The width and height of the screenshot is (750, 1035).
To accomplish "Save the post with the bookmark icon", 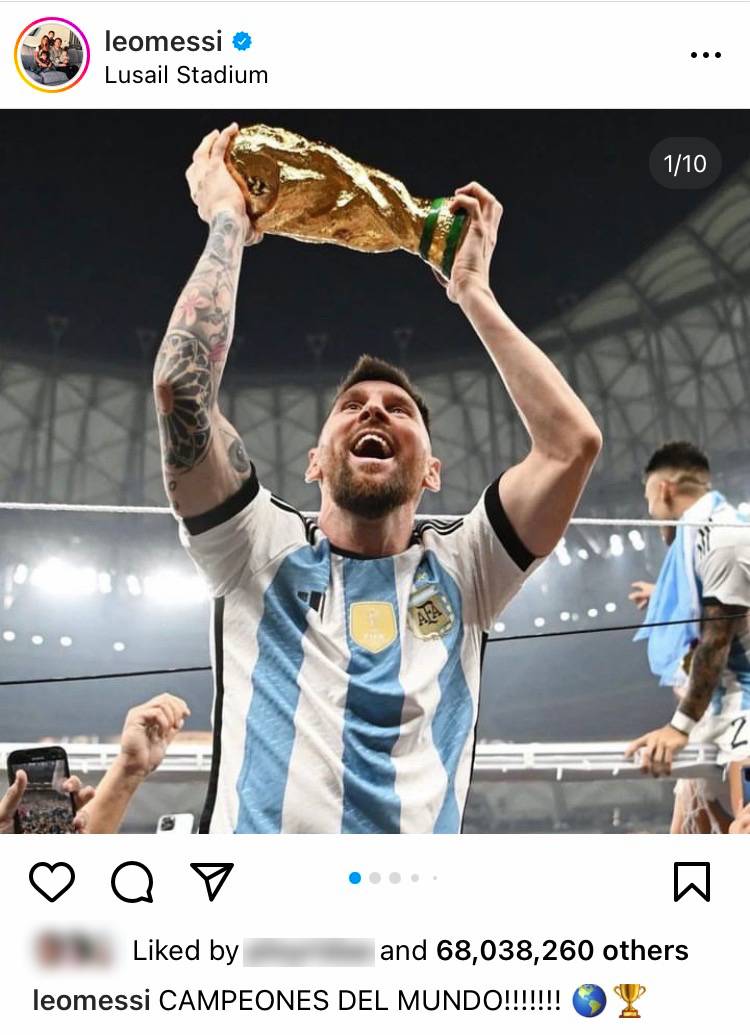I will [x=694, y=881].
